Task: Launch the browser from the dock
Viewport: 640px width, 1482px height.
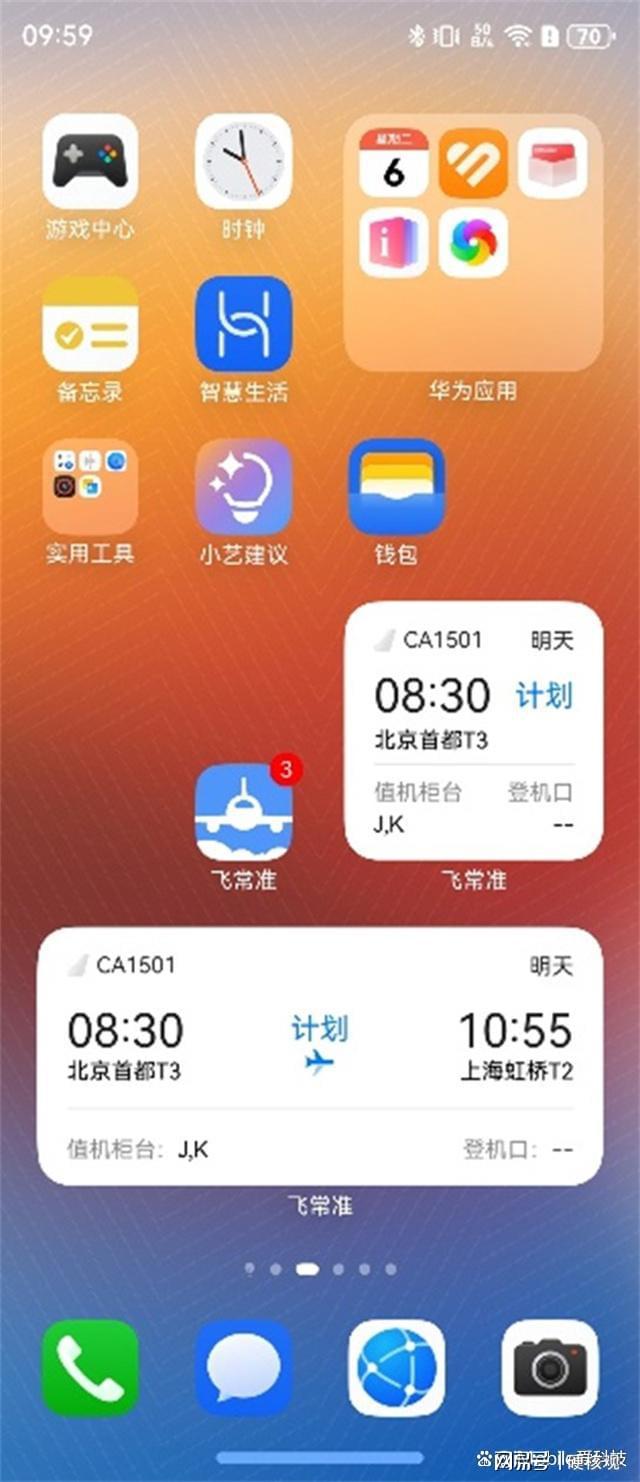Action: [x=396, y=1368]
